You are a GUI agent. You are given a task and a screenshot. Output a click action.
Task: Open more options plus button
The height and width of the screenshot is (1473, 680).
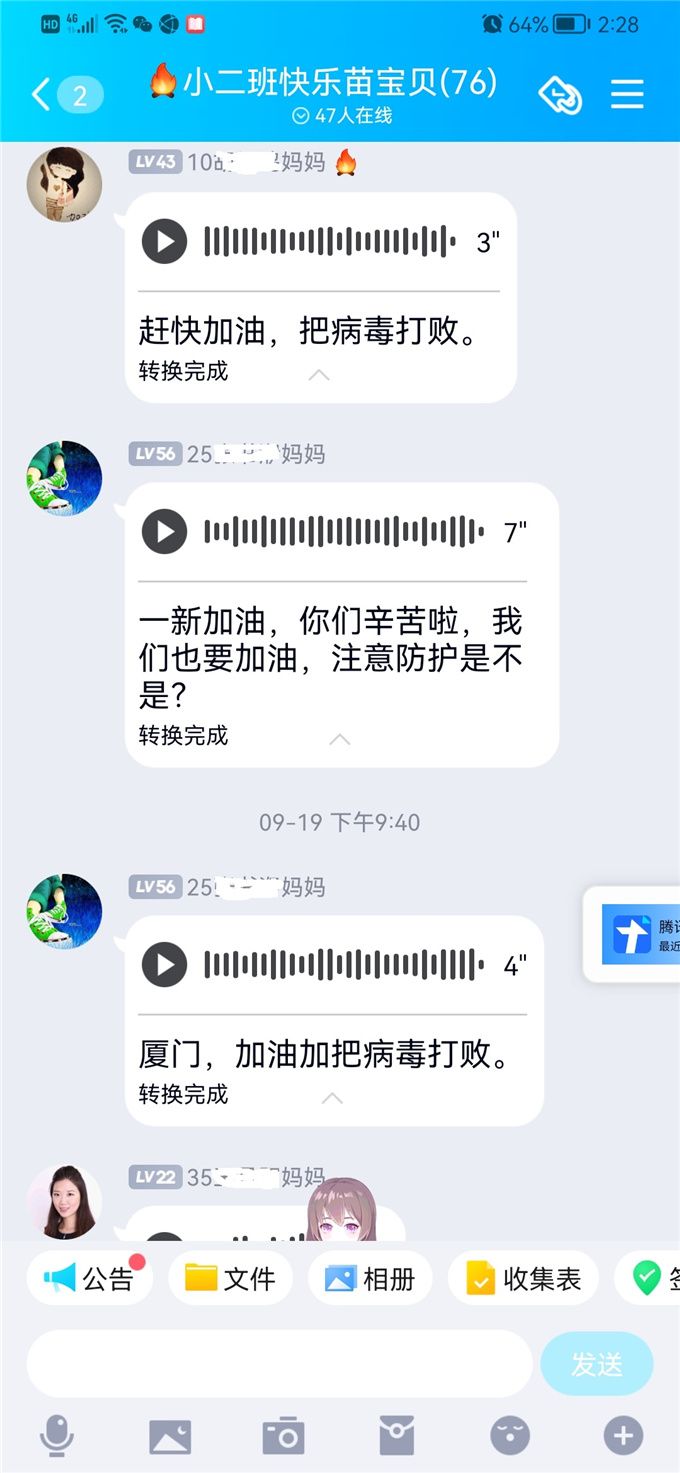(623, 1437)
